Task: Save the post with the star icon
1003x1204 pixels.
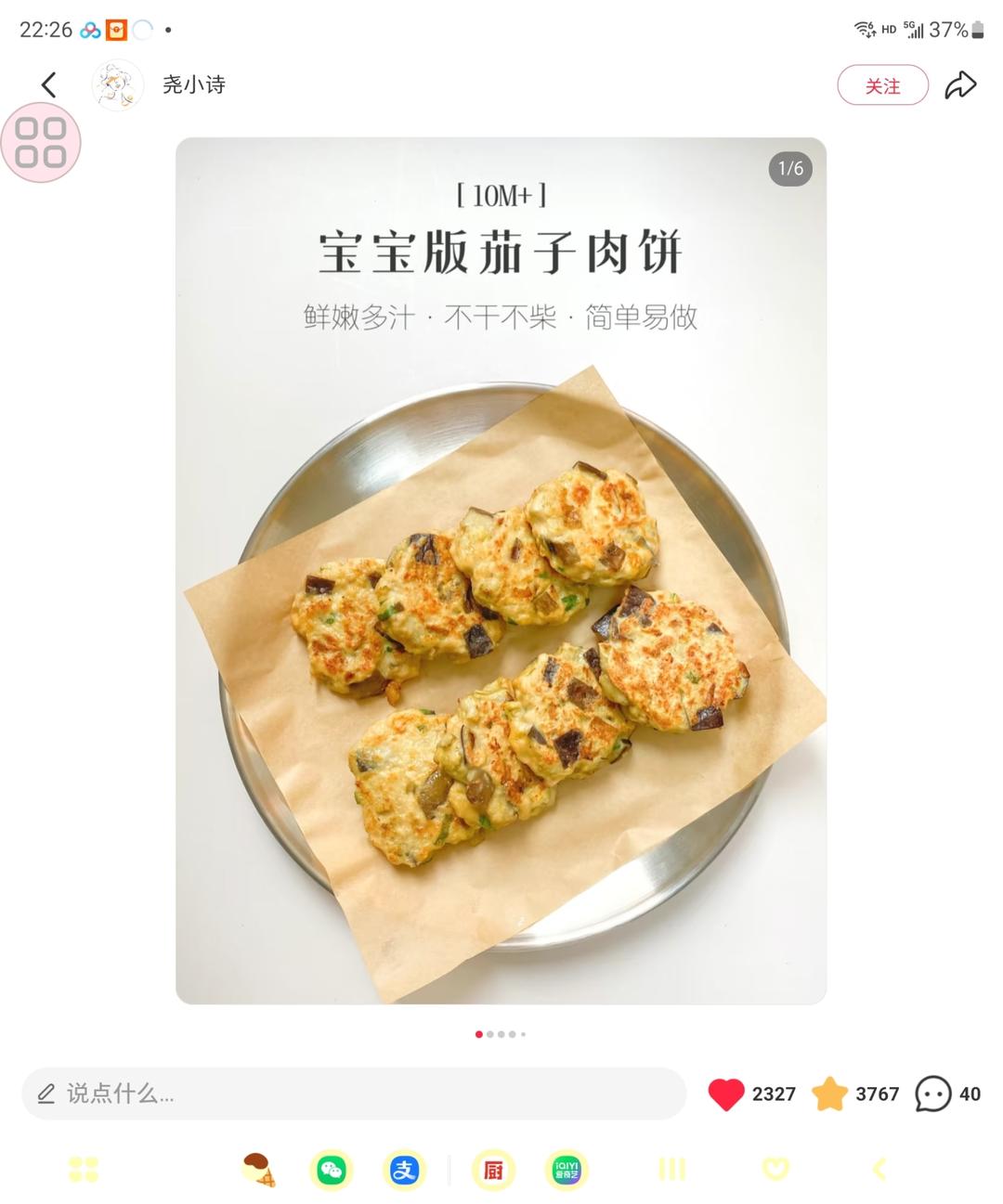Action: tap(829, 1094)
